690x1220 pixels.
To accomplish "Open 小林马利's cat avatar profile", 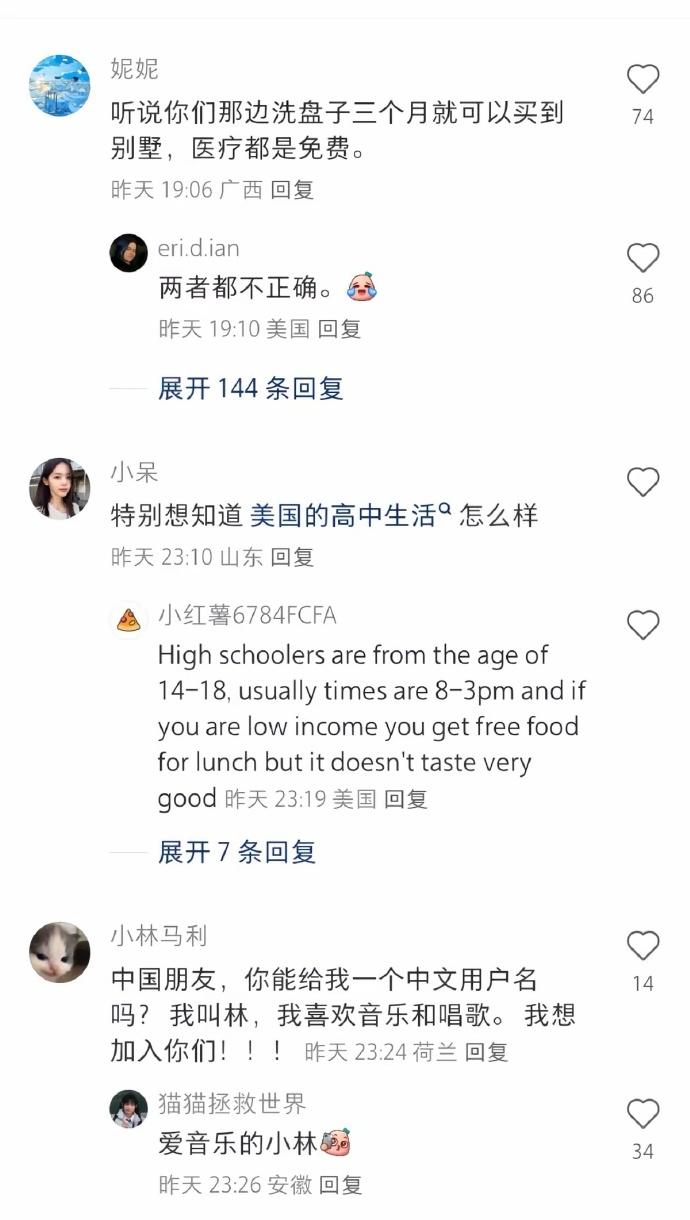I will click(x=60, y=952).
